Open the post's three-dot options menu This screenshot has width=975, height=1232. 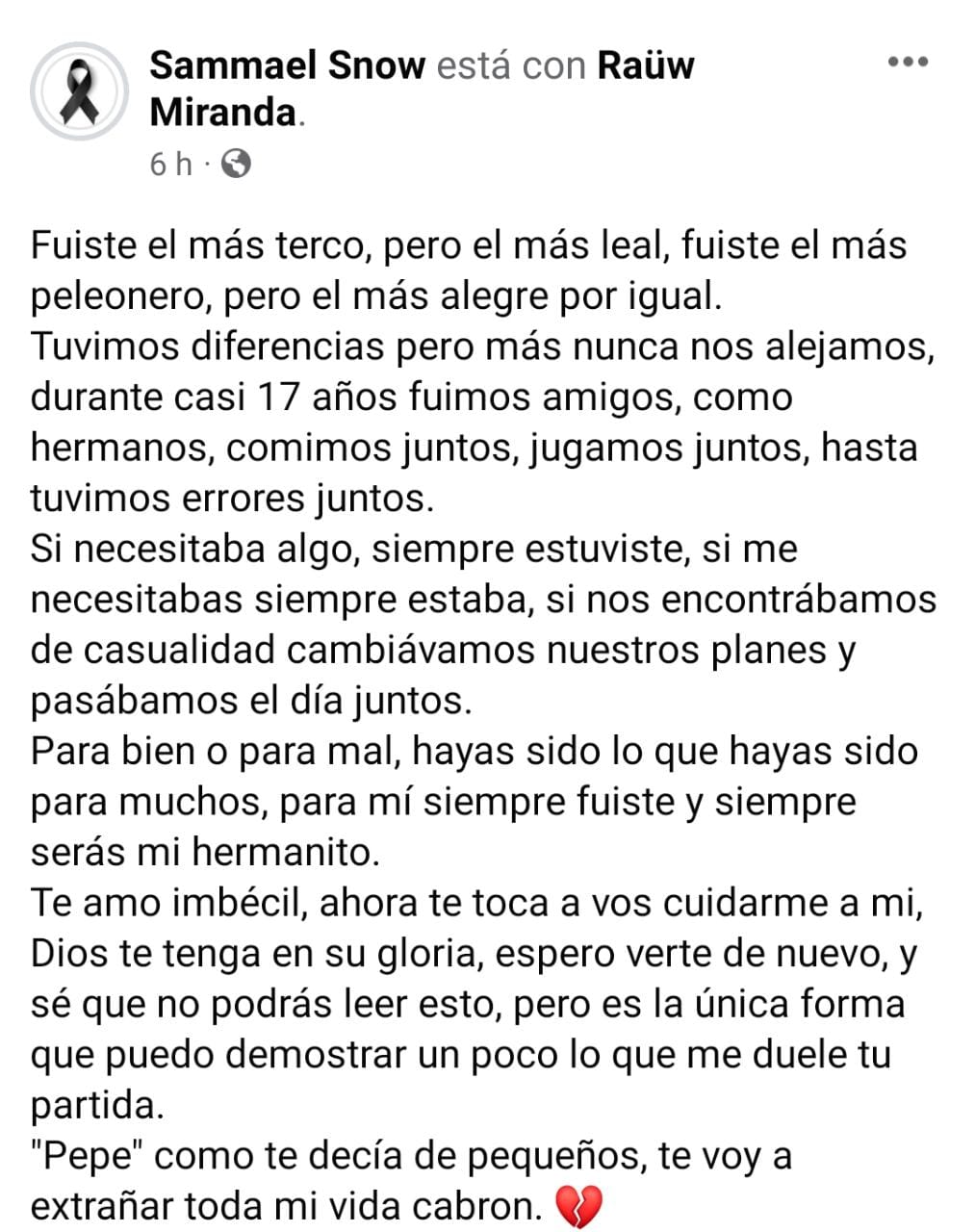pos(907,64)
